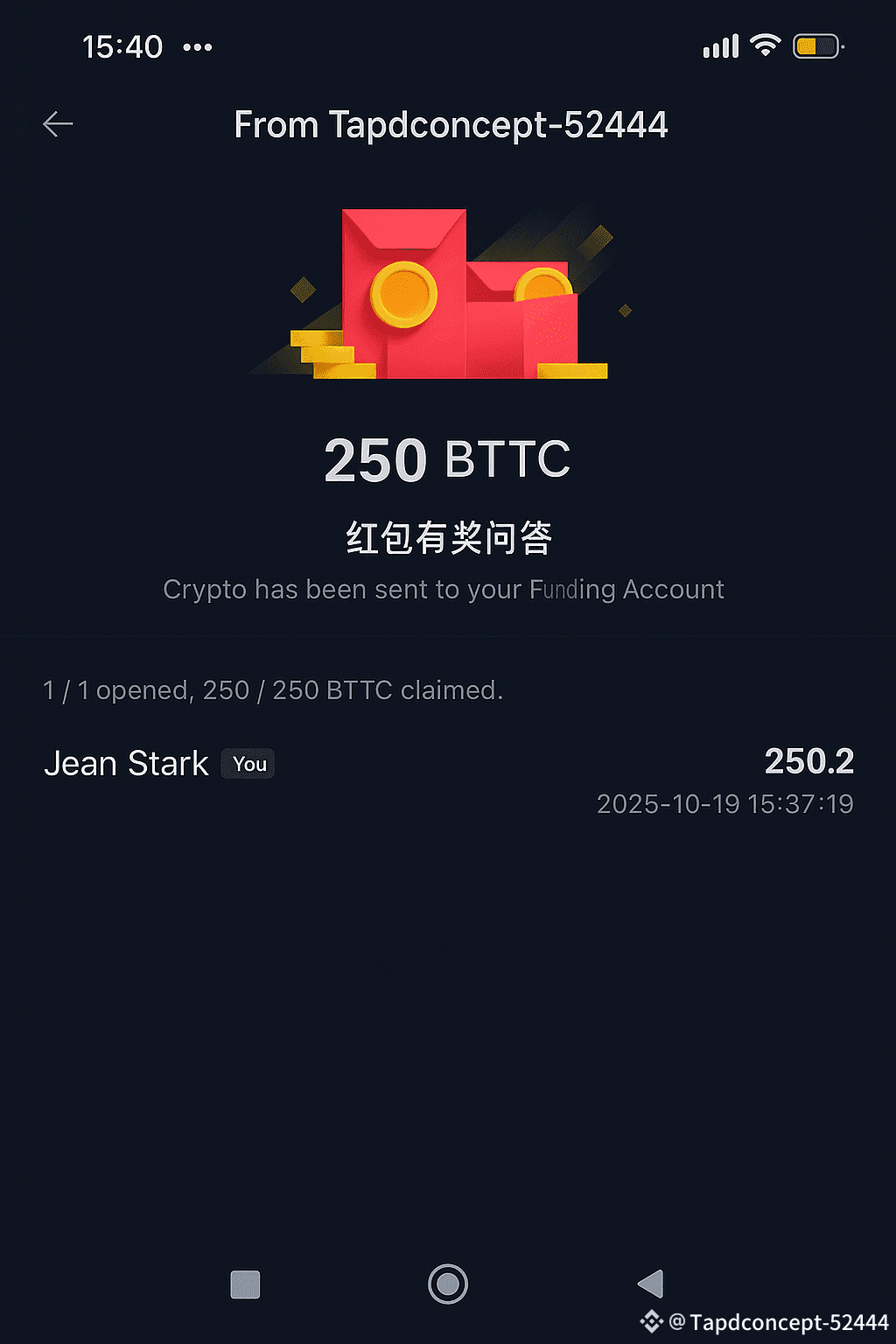The height and width of the screenshot is (1344, 896).
Task: Tap the system back triangle
Action: pos(651,1284)
